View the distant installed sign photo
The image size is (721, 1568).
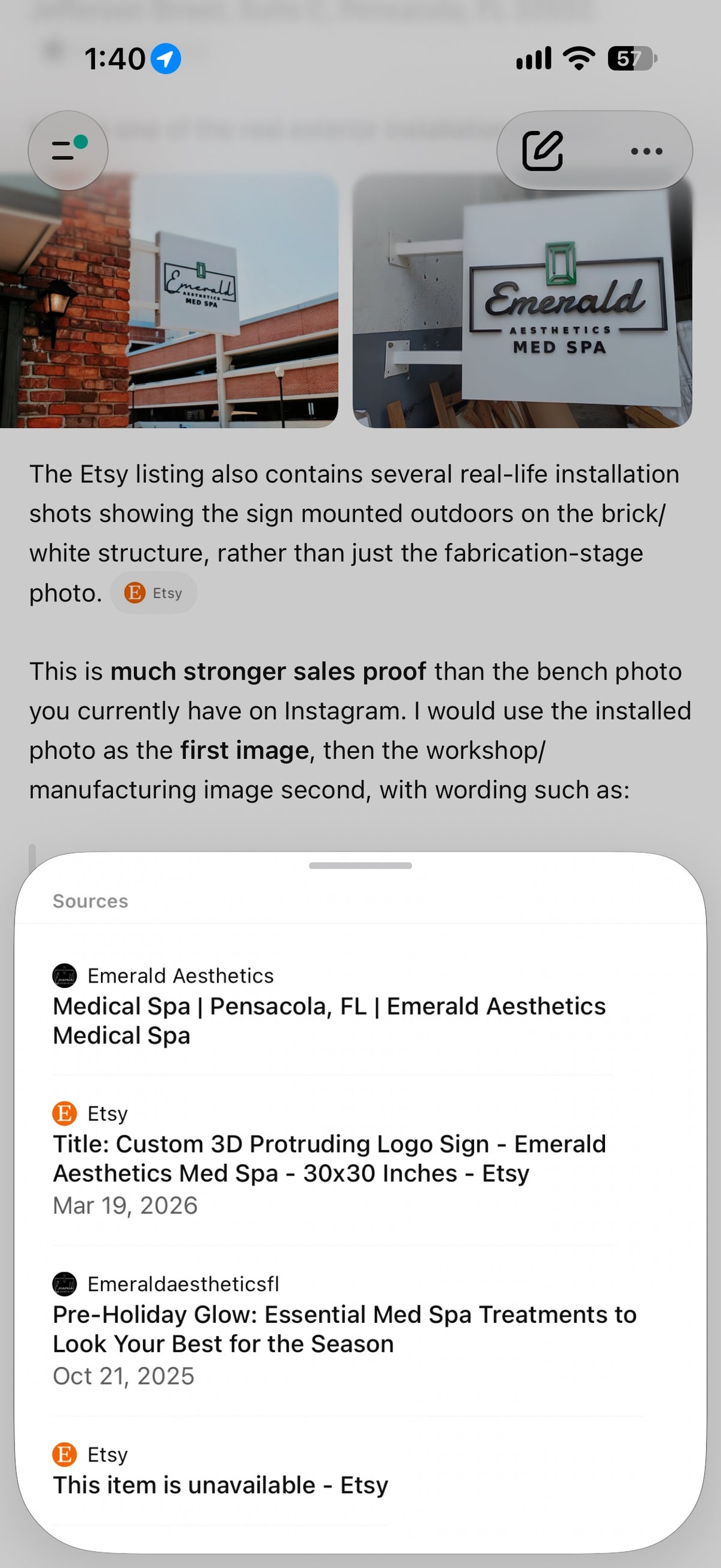pyautogui.click(x=169, y=300)
